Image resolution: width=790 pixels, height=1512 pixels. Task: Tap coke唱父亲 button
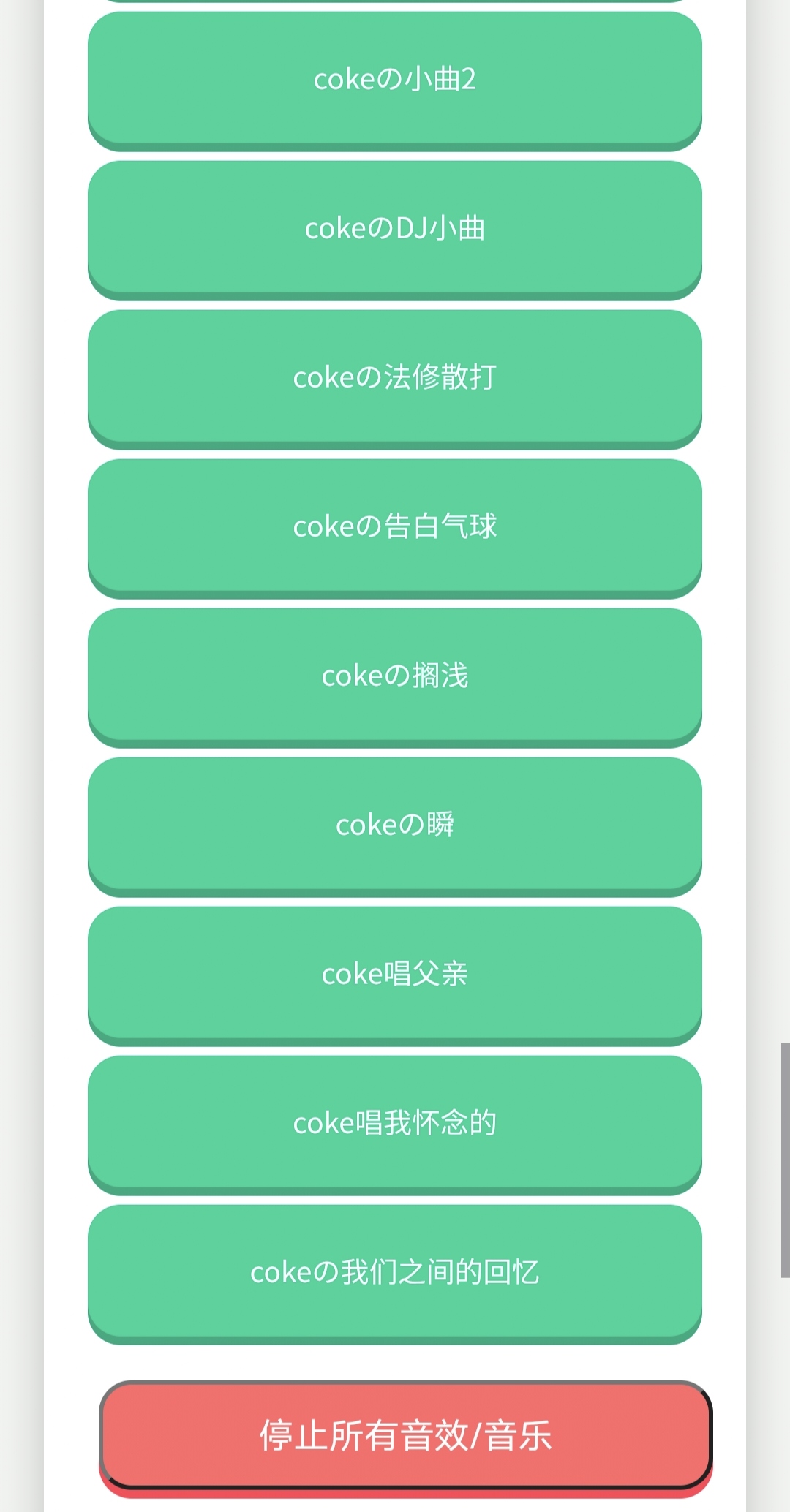click(395, 974)
